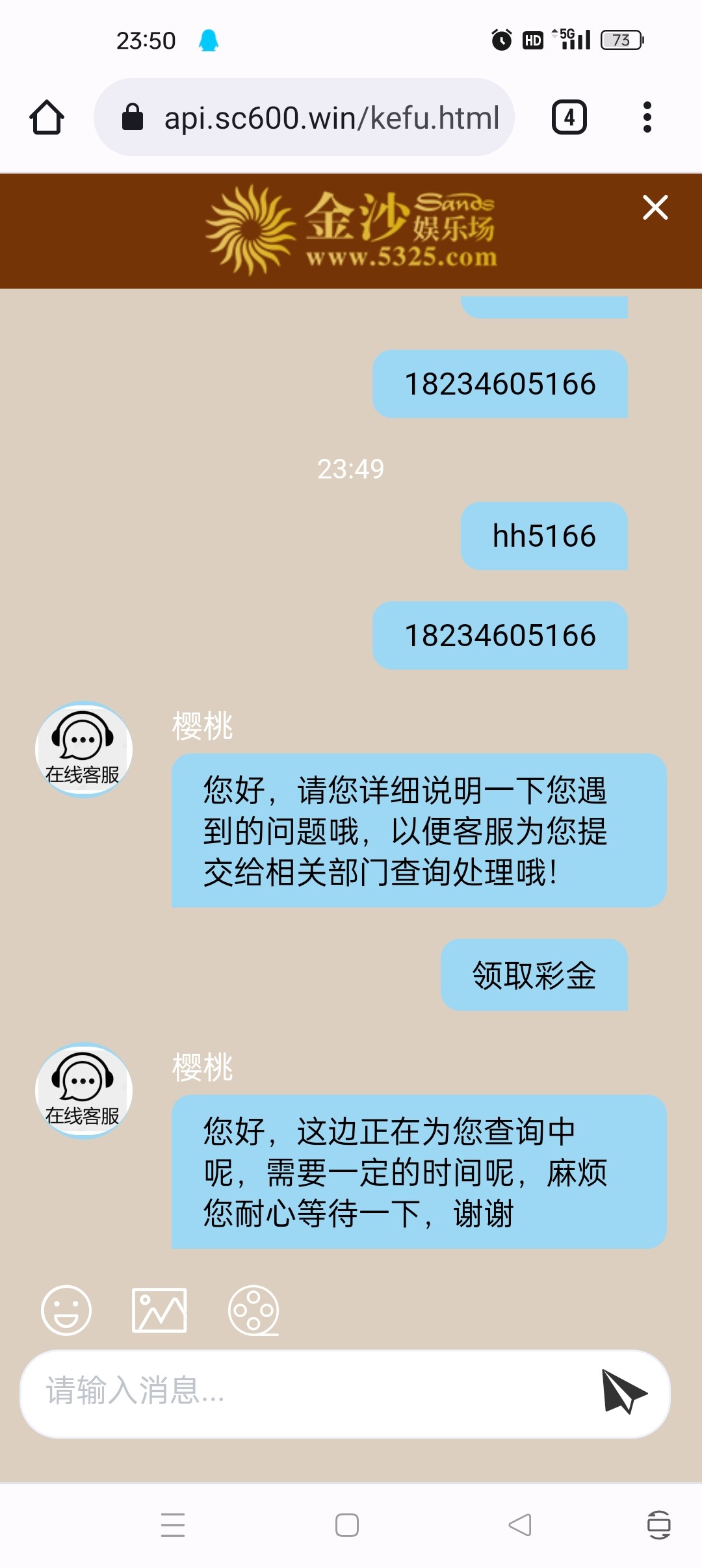702x1568 pixels.
Task: Open the rating icon beside the image button
Action: 253,1311
